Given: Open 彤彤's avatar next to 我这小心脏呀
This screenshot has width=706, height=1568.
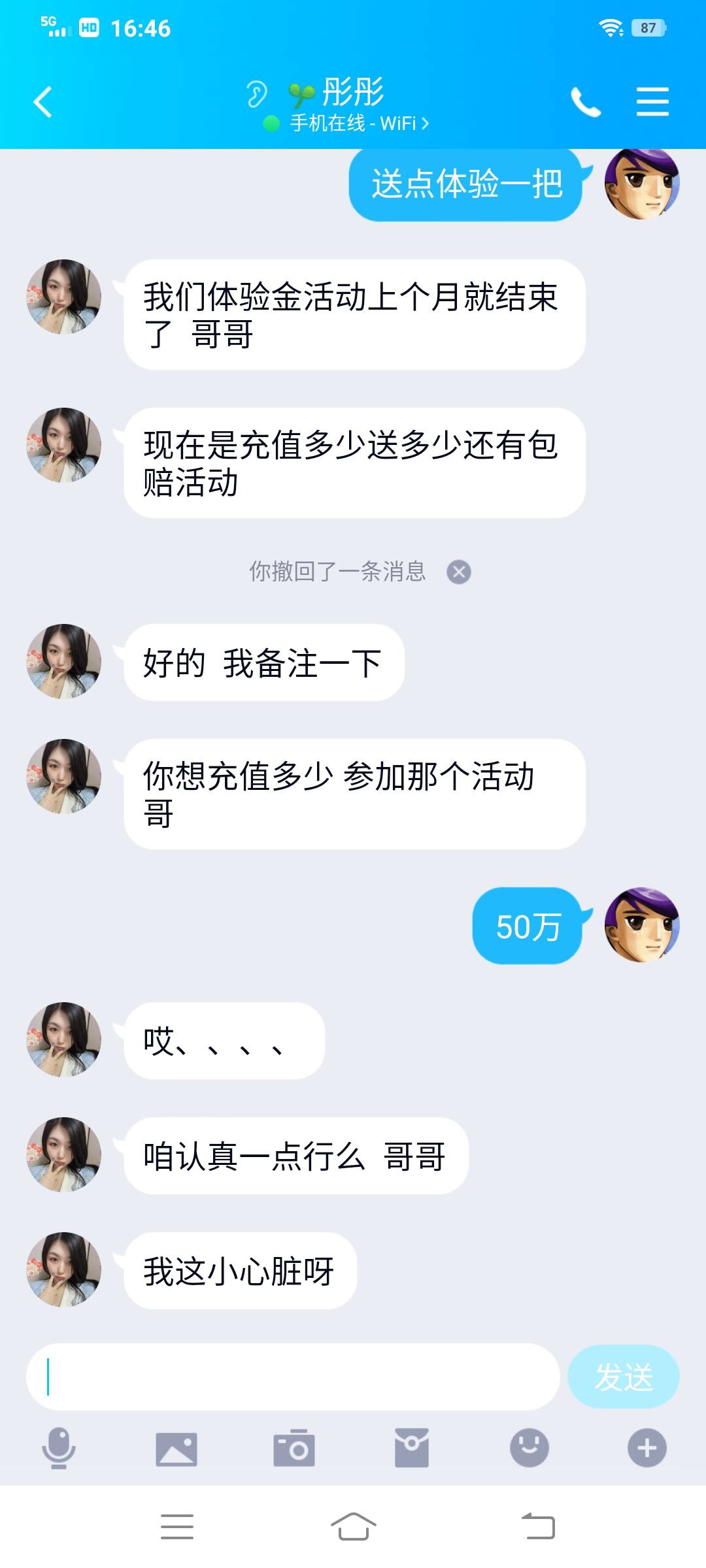Looking at the screenshot, I should click(x=63, y=1269).
